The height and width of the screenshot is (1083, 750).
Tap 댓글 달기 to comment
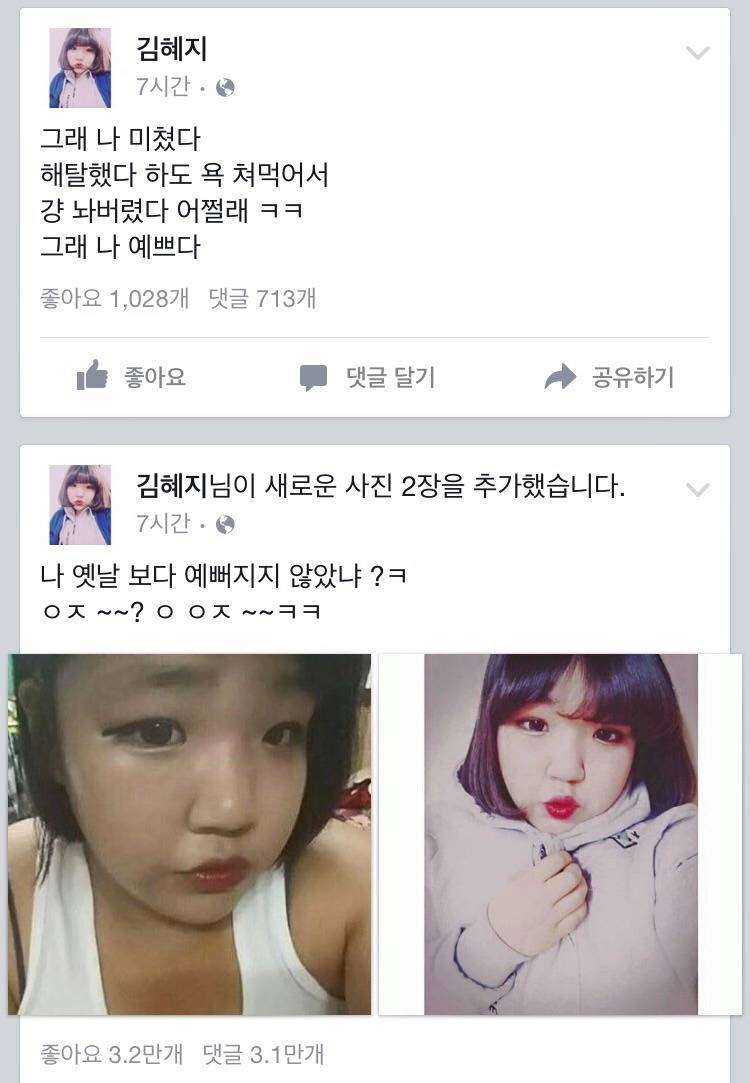pos(368,377)
